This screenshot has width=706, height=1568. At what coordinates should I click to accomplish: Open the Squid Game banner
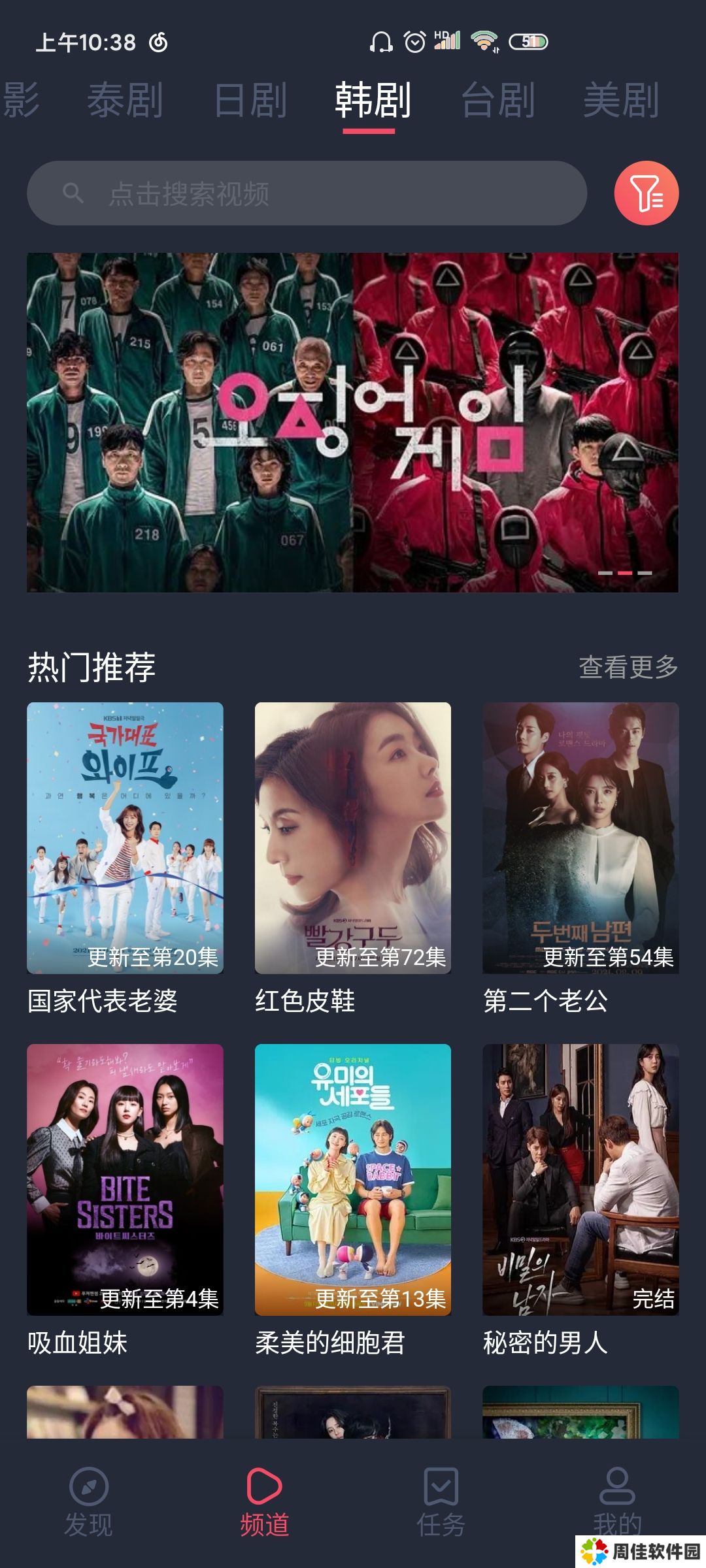coord(352,423)
